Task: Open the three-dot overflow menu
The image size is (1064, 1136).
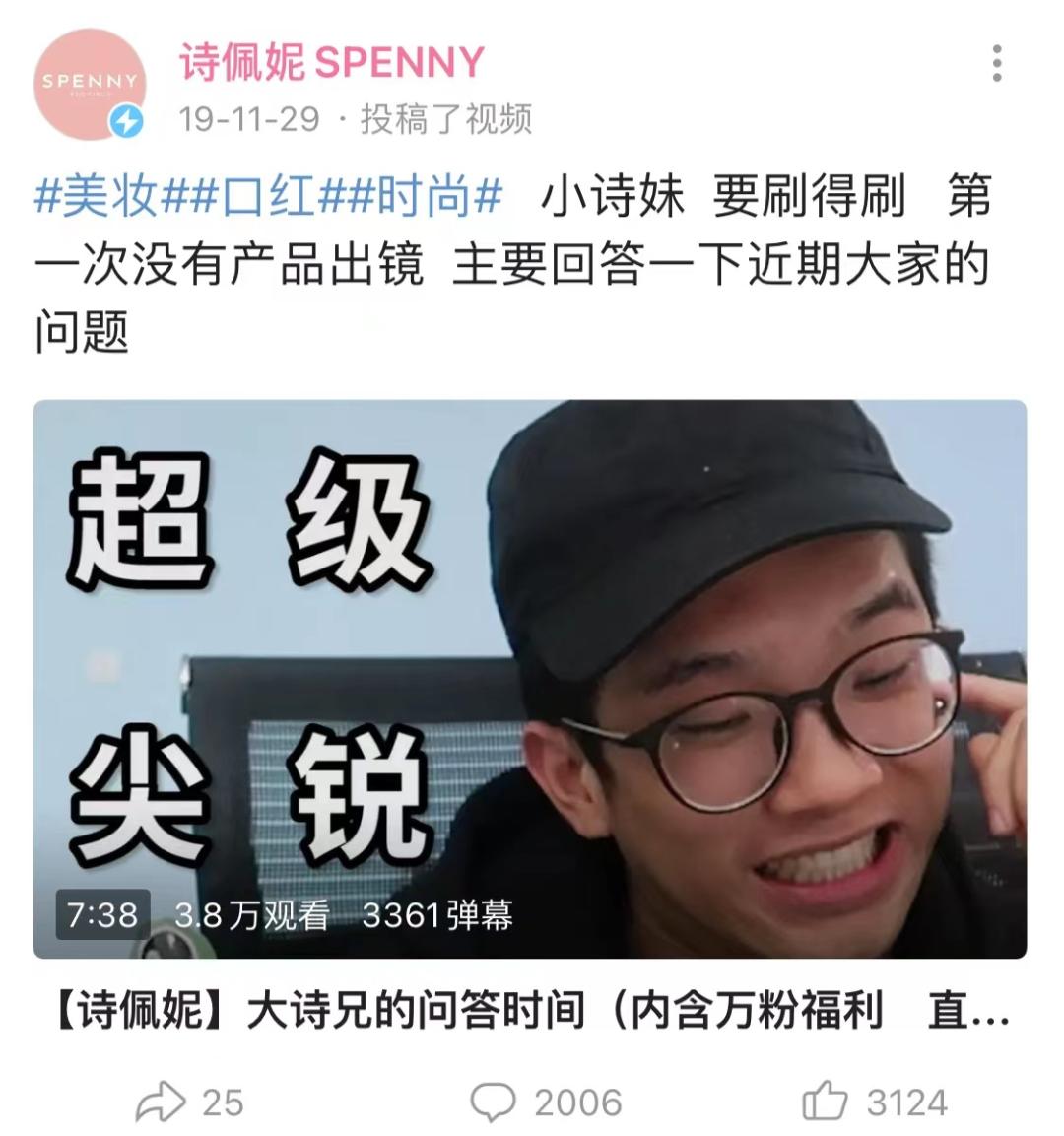Action: point(997,64)
